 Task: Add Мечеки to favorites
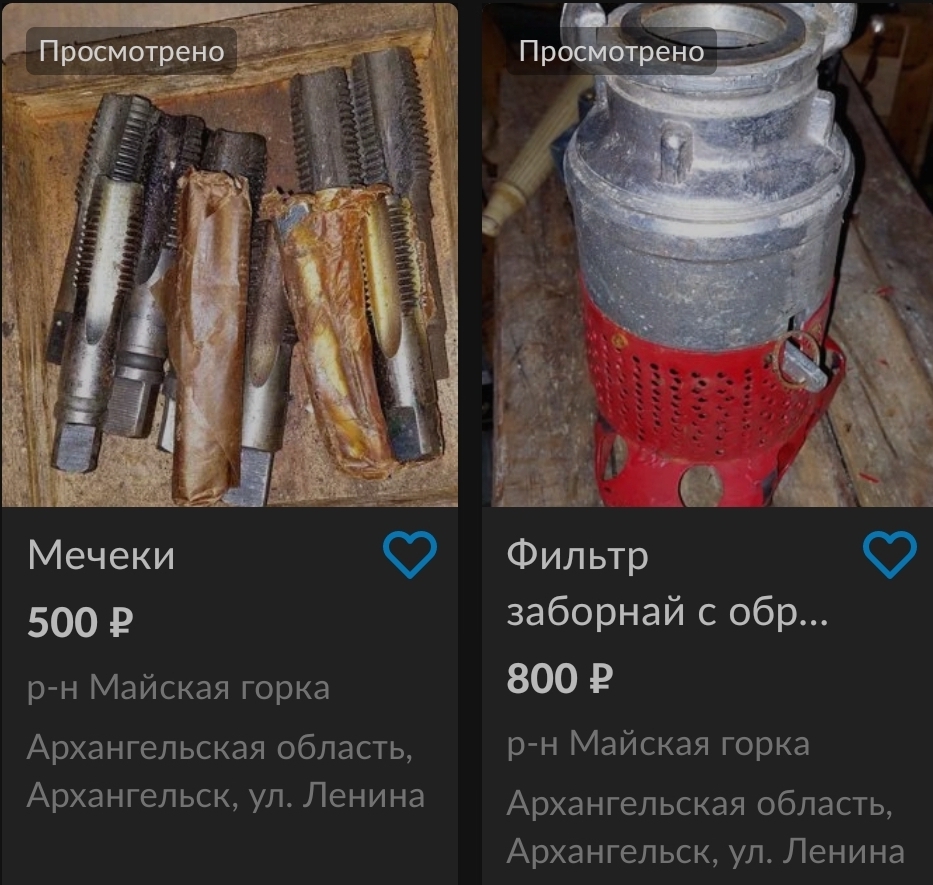click(410, 554)
